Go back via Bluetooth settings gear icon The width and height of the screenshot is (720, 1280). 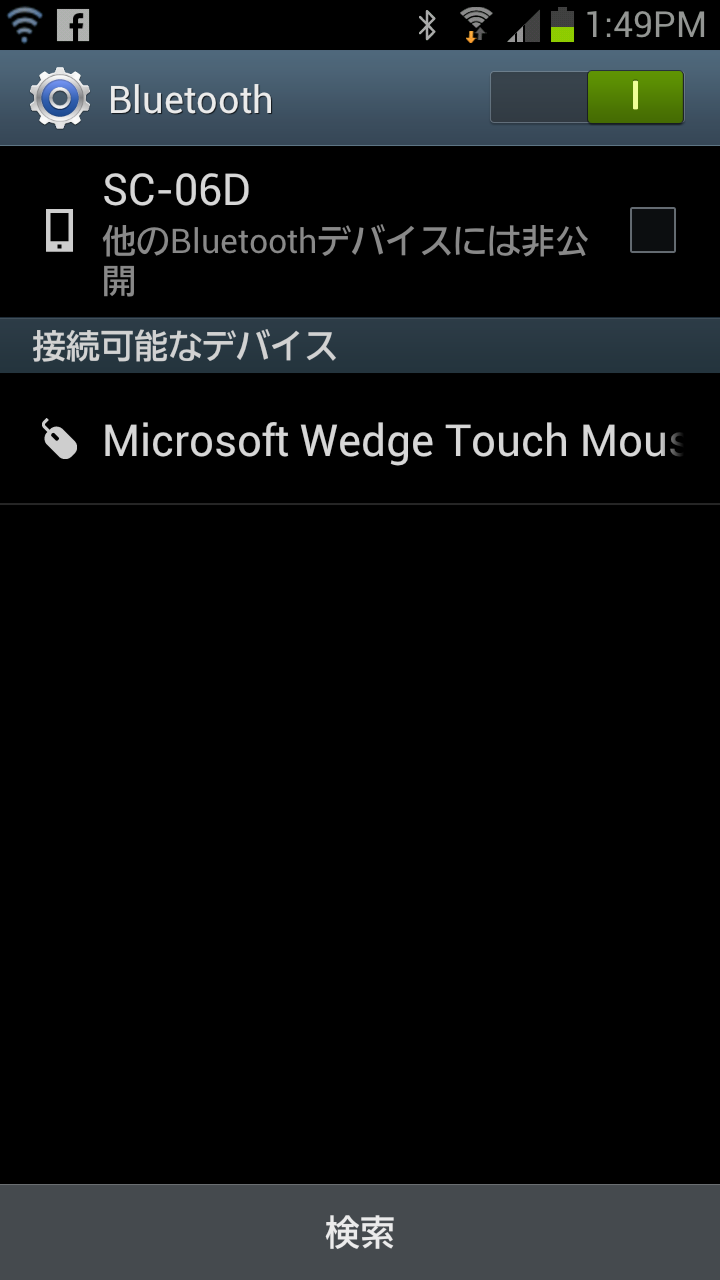click(60, 98)
